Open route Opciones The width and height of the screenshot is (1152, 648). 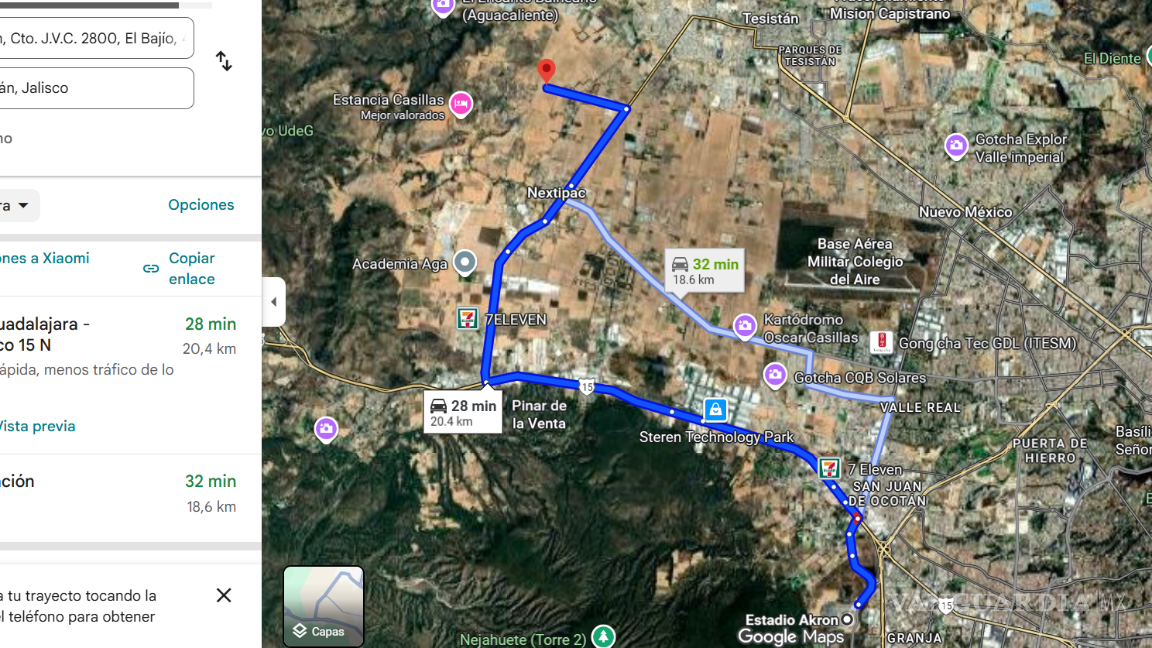(201, 205)
